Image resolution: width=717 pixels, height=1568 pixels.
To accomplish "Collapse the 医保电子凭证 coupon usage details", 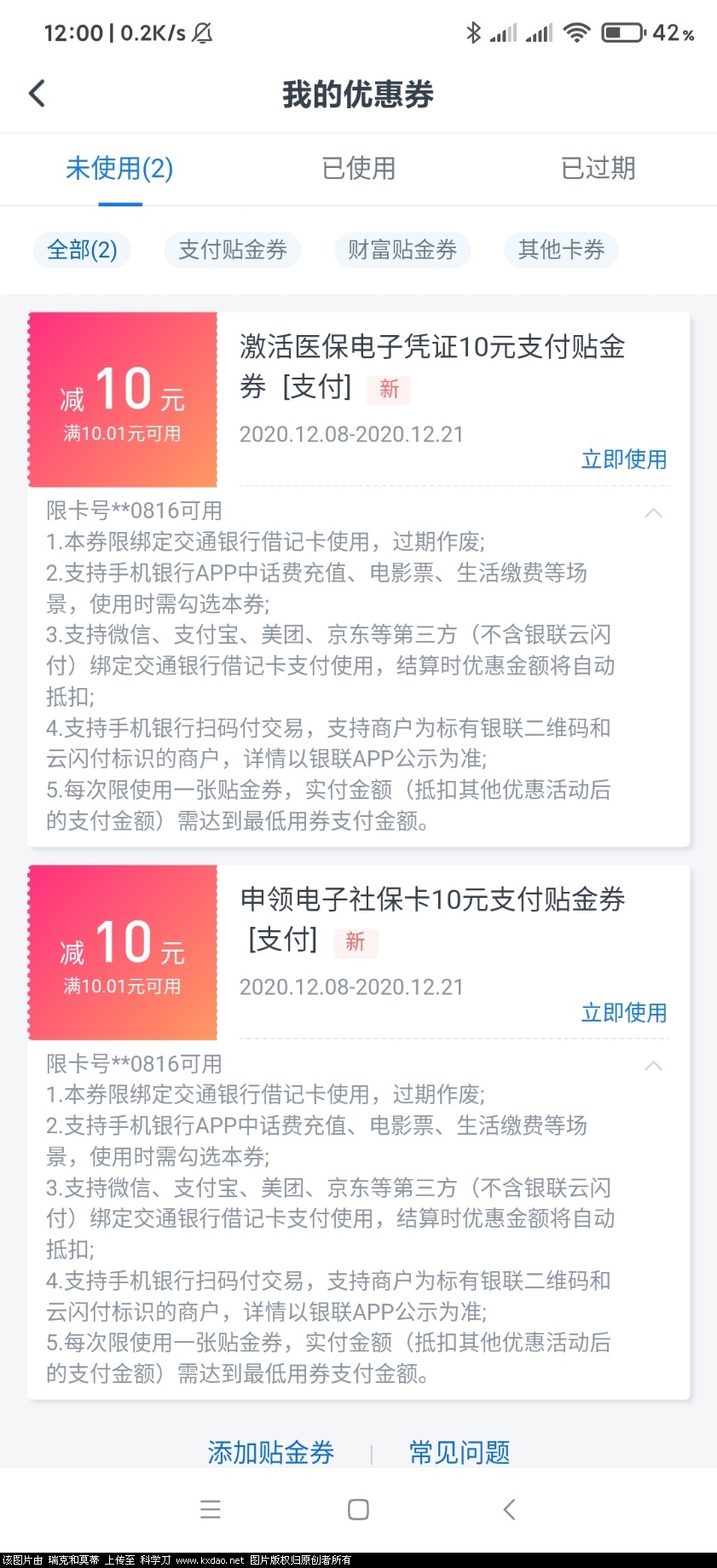I will 653,513.
